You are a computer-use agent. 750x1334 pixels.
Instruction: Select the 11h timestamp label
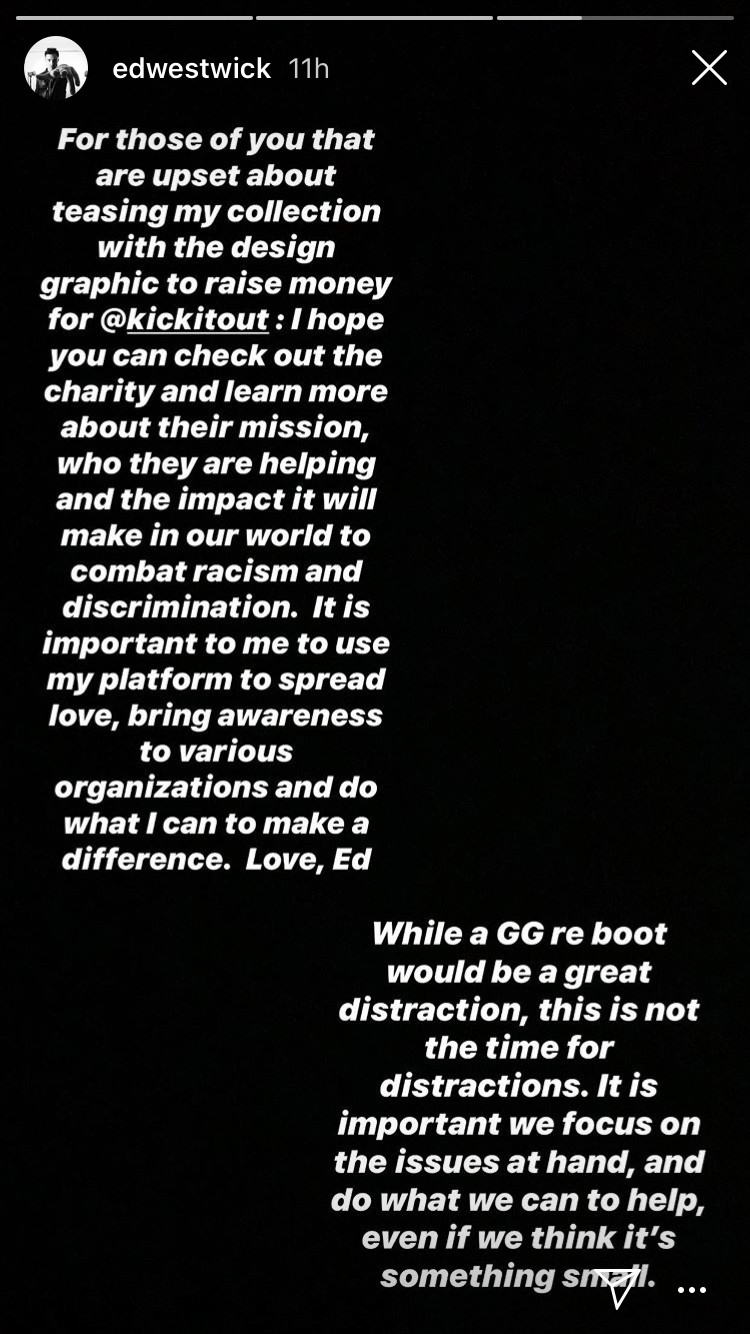(306, 68)
